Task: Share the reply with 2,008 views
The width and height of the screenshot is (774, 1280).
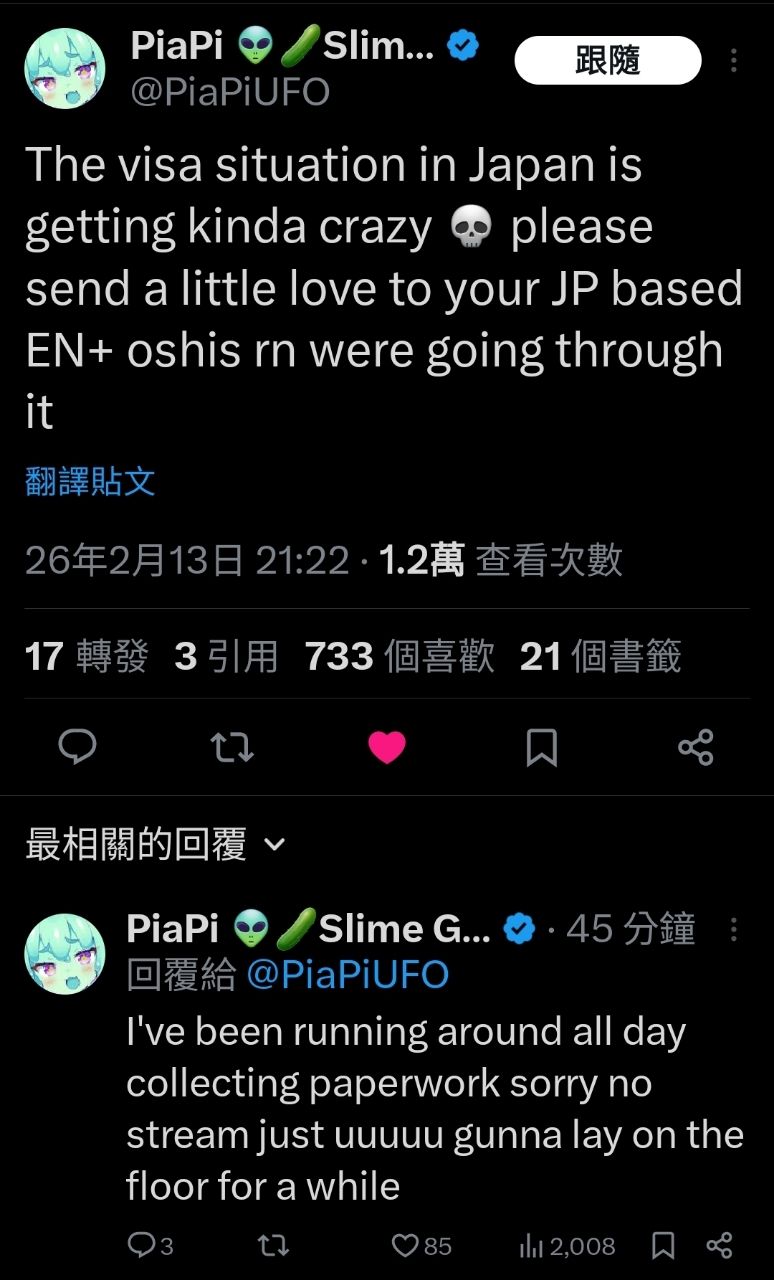Action: [719, 1245]
